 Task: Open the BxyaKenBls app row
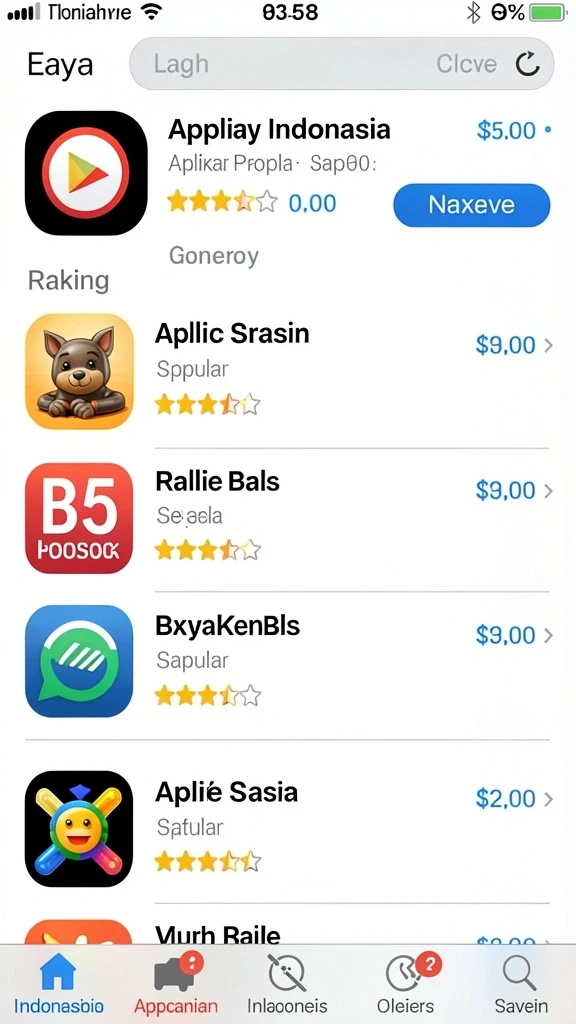coord(288,662)
